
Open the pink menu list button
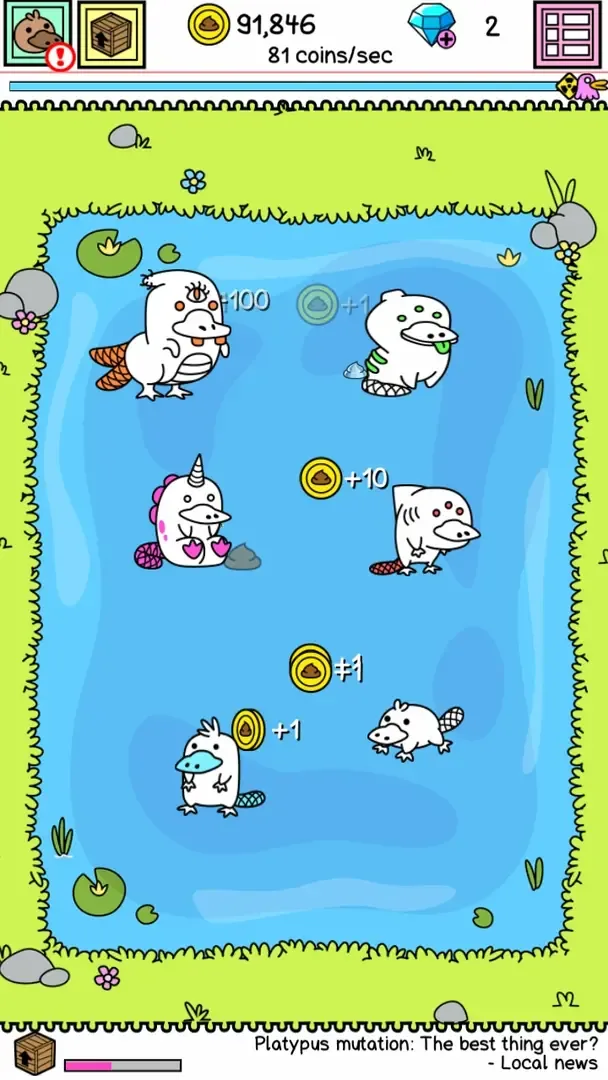pos(567,34)
